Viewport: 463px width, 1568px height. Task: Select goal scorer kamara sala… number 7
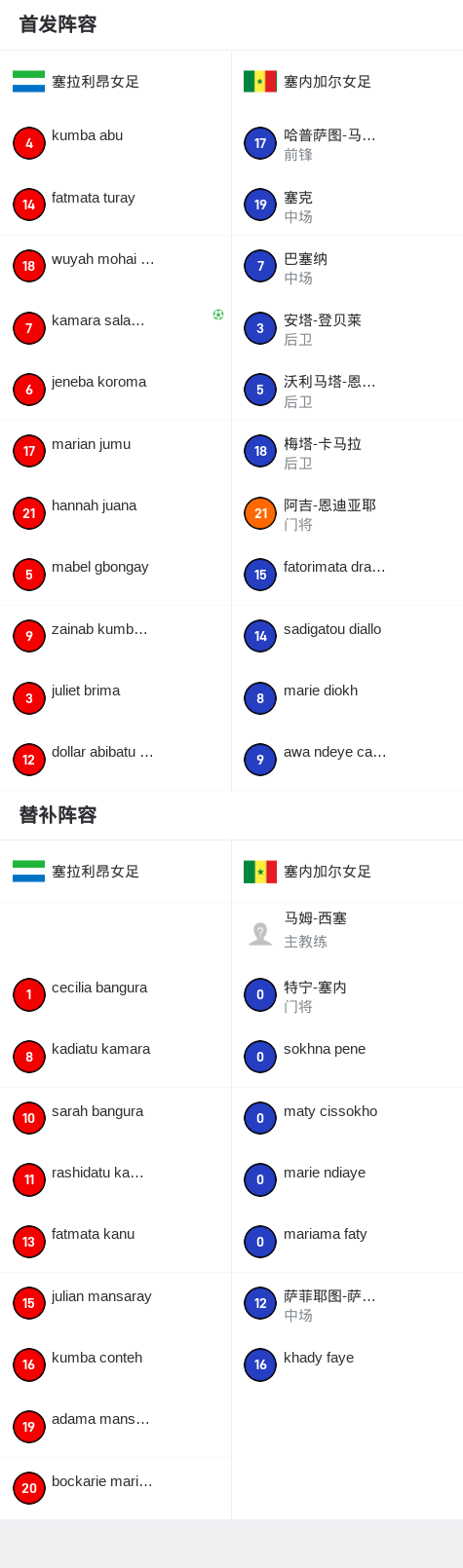tap(115, 328)
